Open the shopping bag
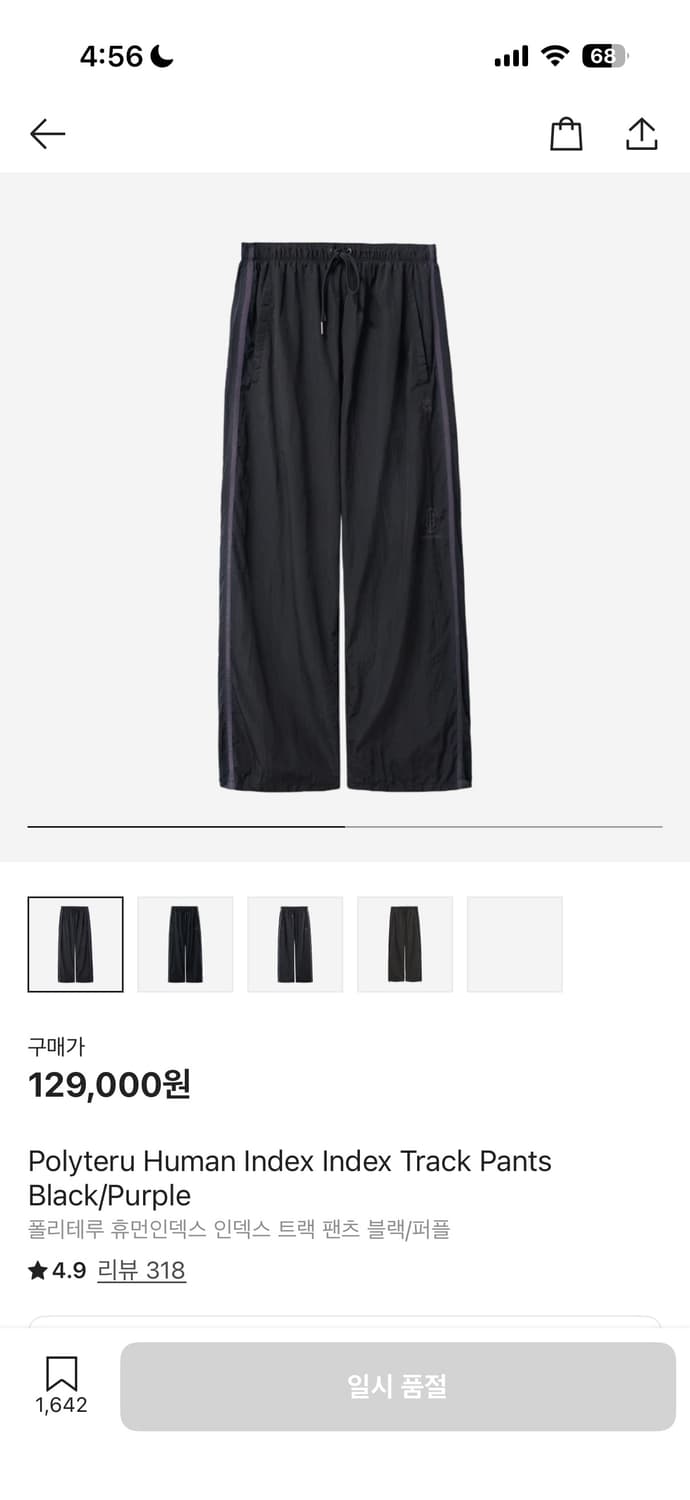Screen dimensions: 690x1500 tap(566, 134)
